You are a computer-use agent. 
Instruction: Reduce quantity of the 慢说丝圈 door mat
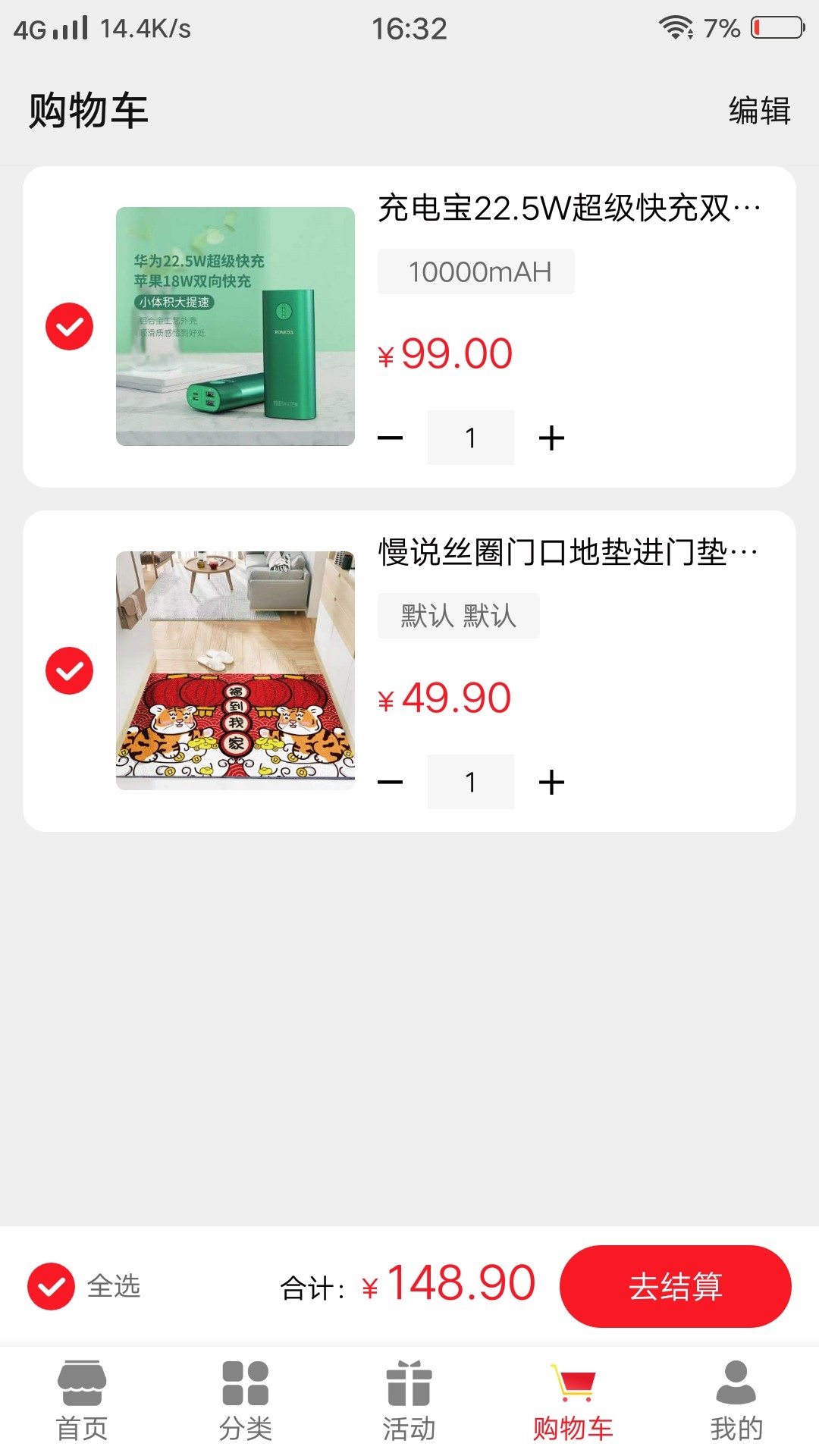coord(391,782)
